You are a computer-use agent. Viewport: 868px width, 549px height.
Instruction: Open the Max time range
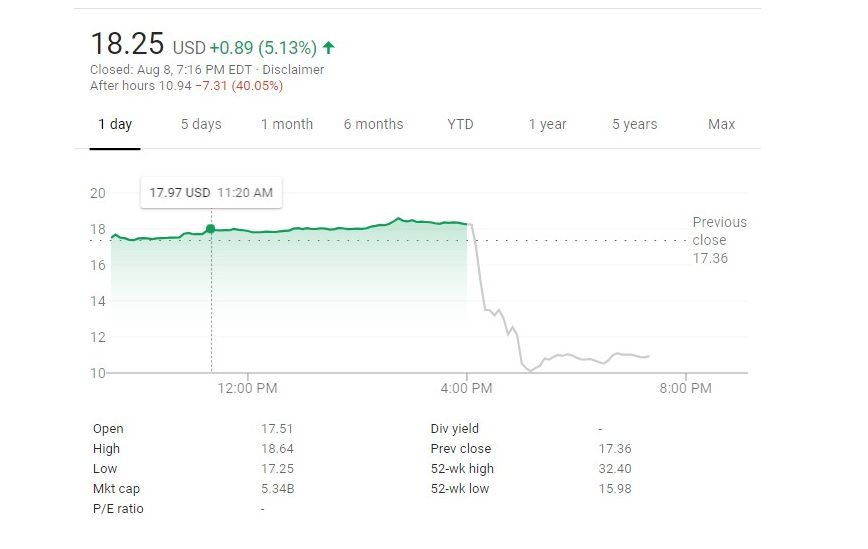pos(721,124)
